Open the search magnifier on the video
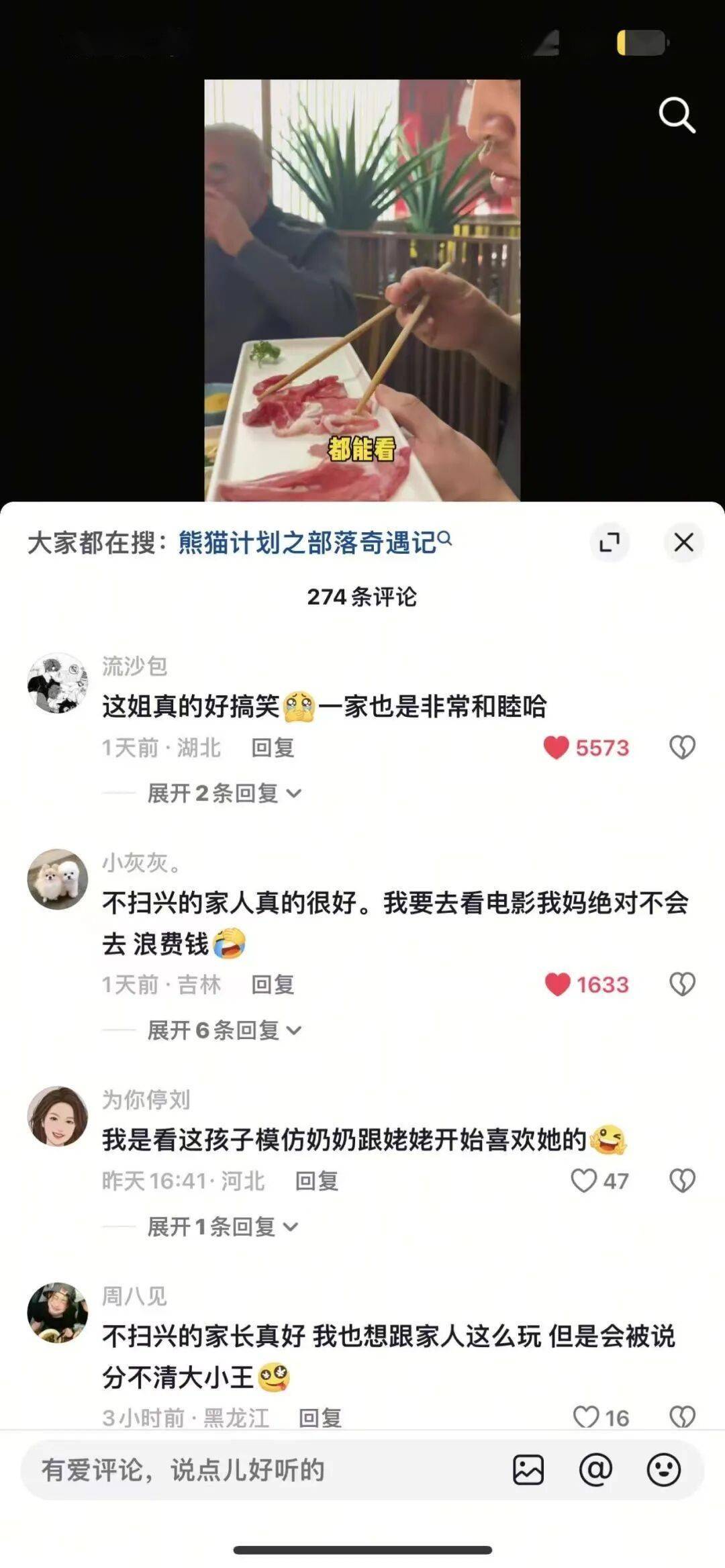 click(676, 115)
